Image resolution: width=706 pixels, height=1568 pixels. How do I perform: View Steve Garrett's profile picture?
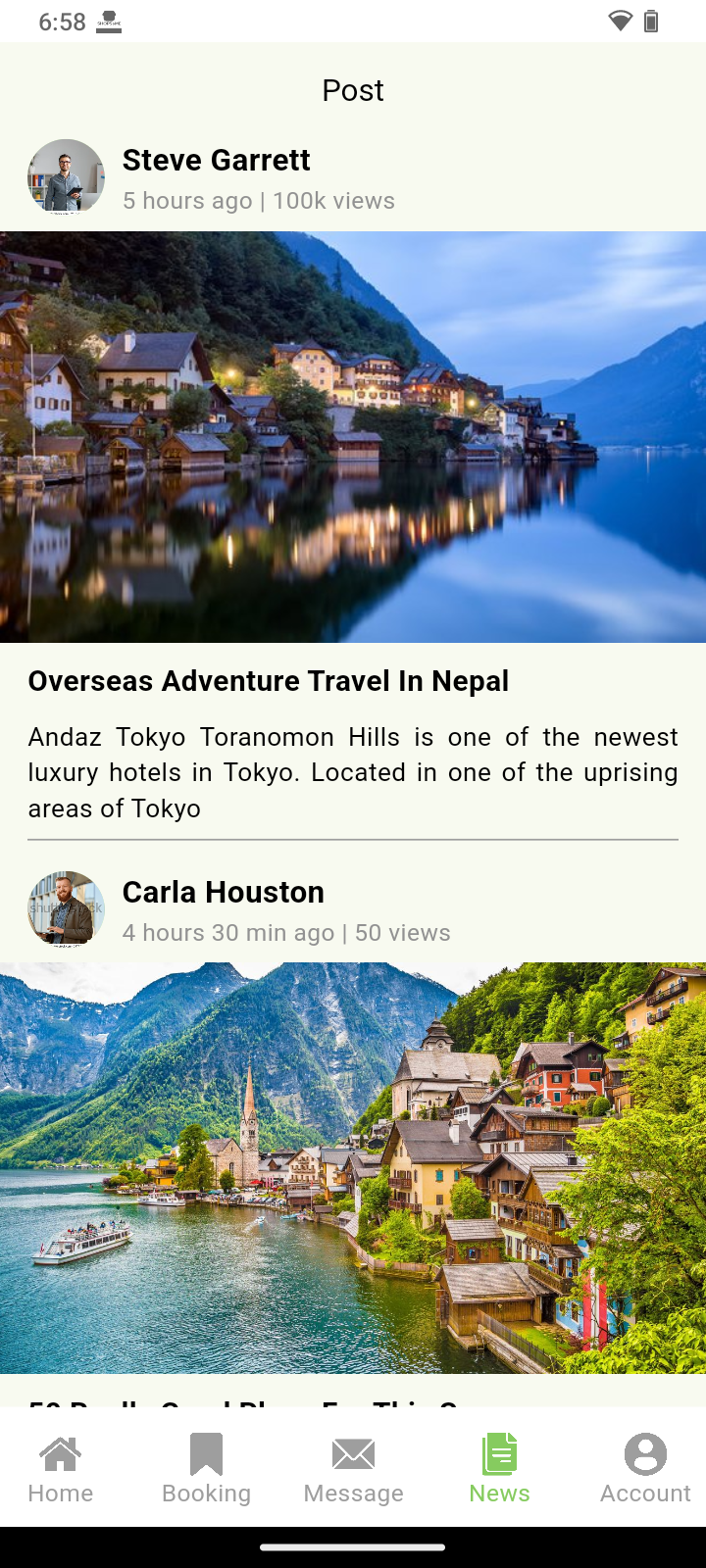coord(66,177)
